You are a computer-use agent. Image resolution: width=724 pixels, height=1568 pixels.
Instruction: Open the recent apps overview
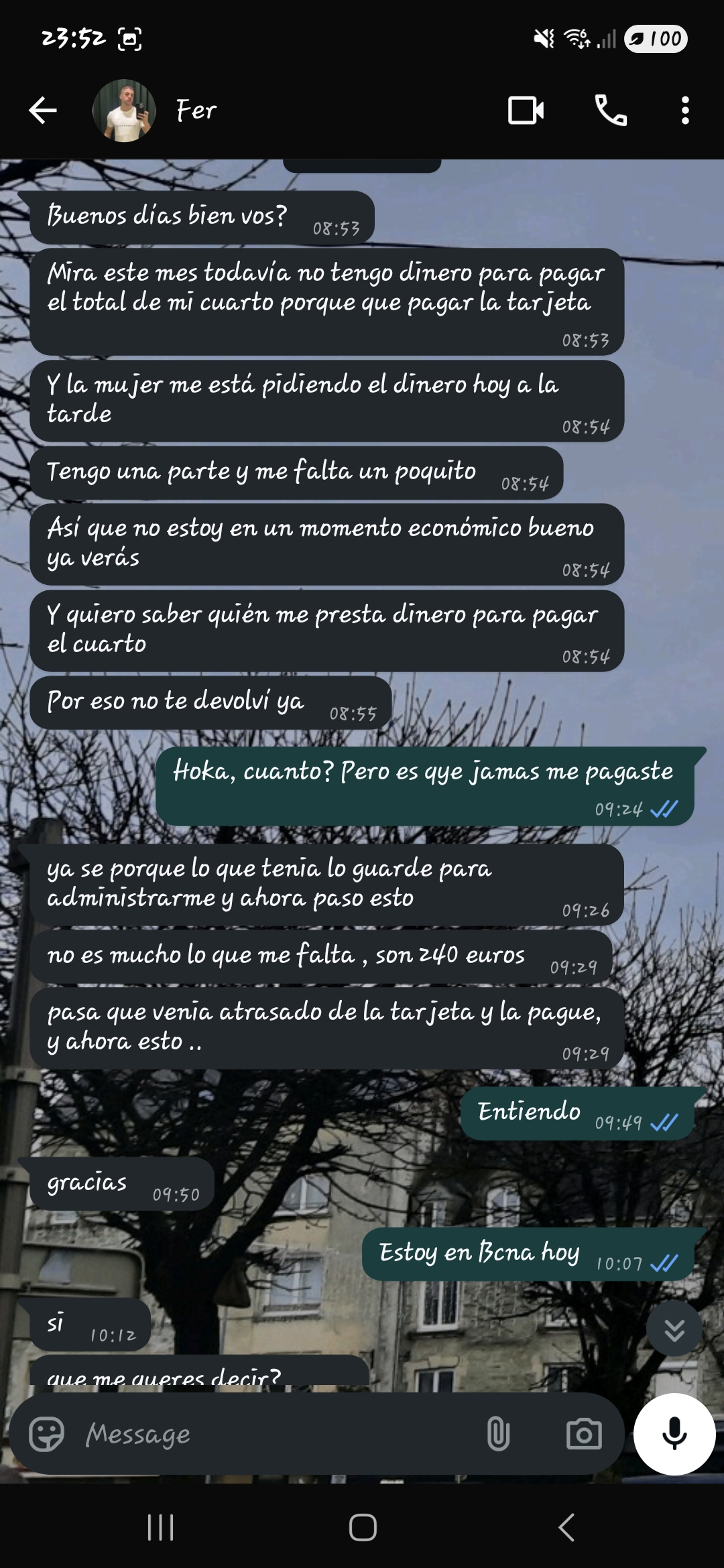click(x=160, y=1528)
